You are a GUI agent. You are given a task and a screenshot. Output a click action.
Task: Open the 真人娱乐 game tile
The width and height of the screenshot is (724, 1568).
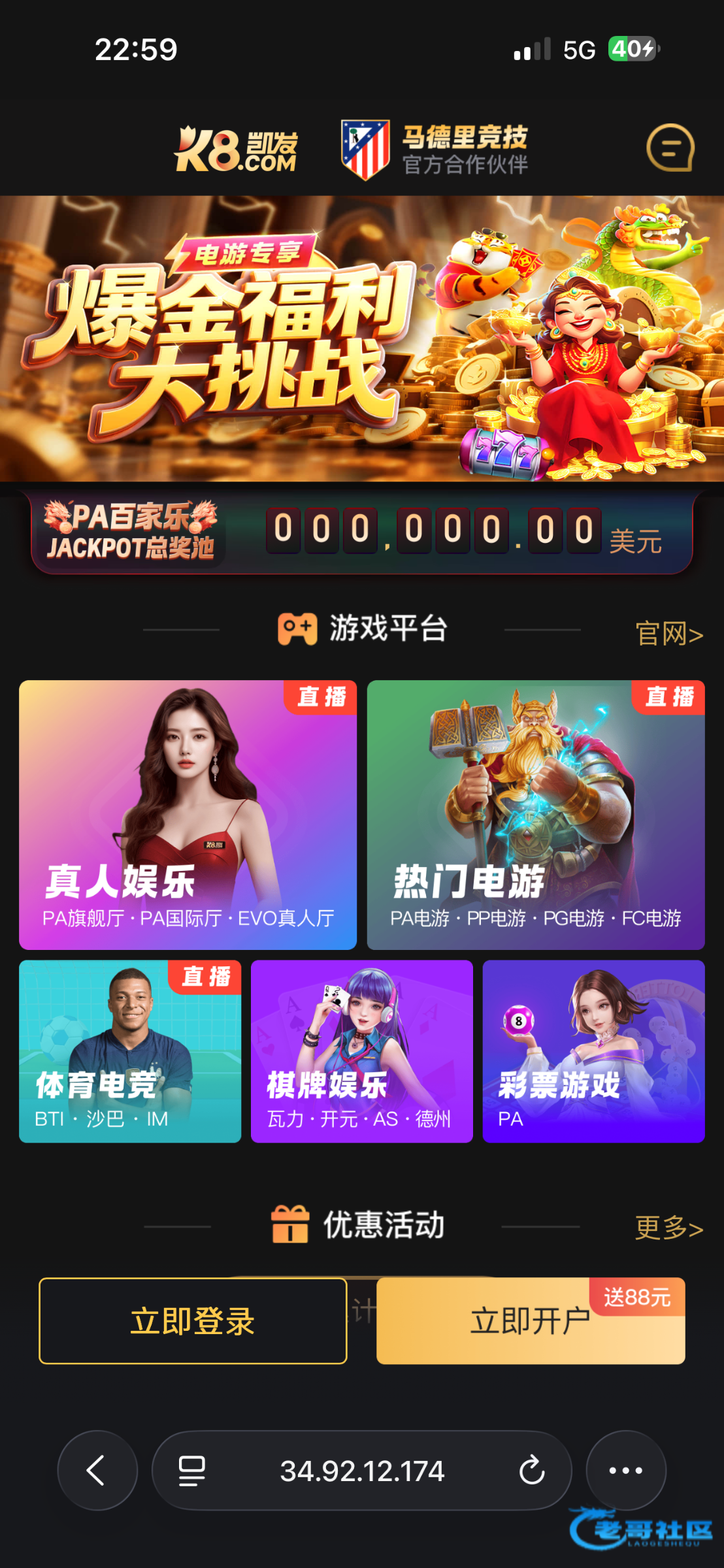coord(188,814)
